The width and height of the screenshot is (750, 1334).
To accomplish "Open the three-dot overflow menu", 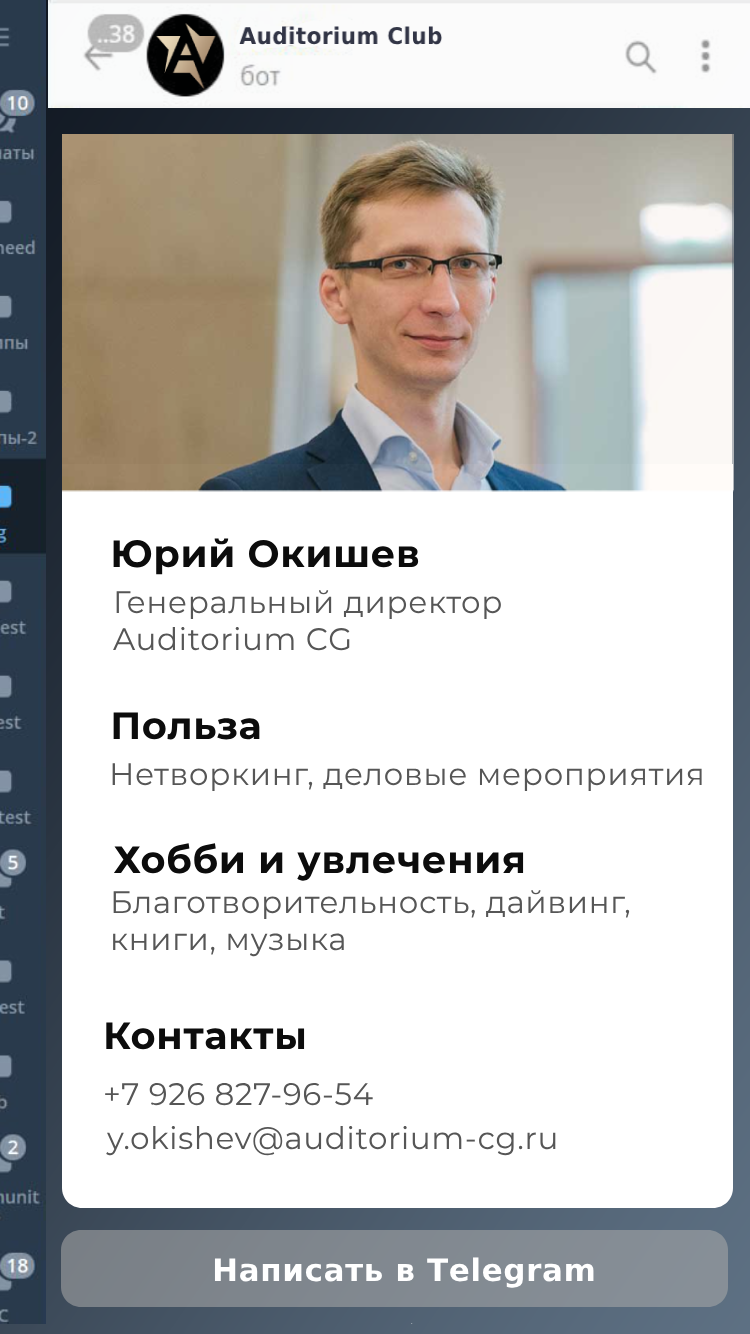I will click(x=705, y=57).
